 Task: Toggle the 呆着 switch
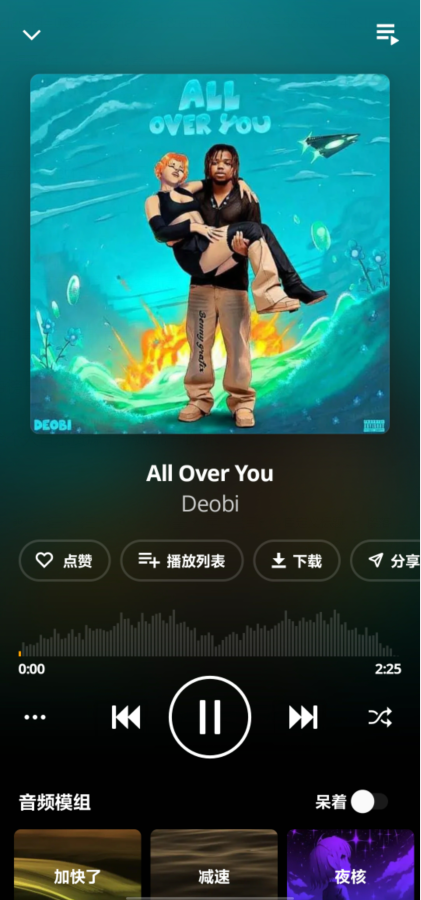coord(369,802)
